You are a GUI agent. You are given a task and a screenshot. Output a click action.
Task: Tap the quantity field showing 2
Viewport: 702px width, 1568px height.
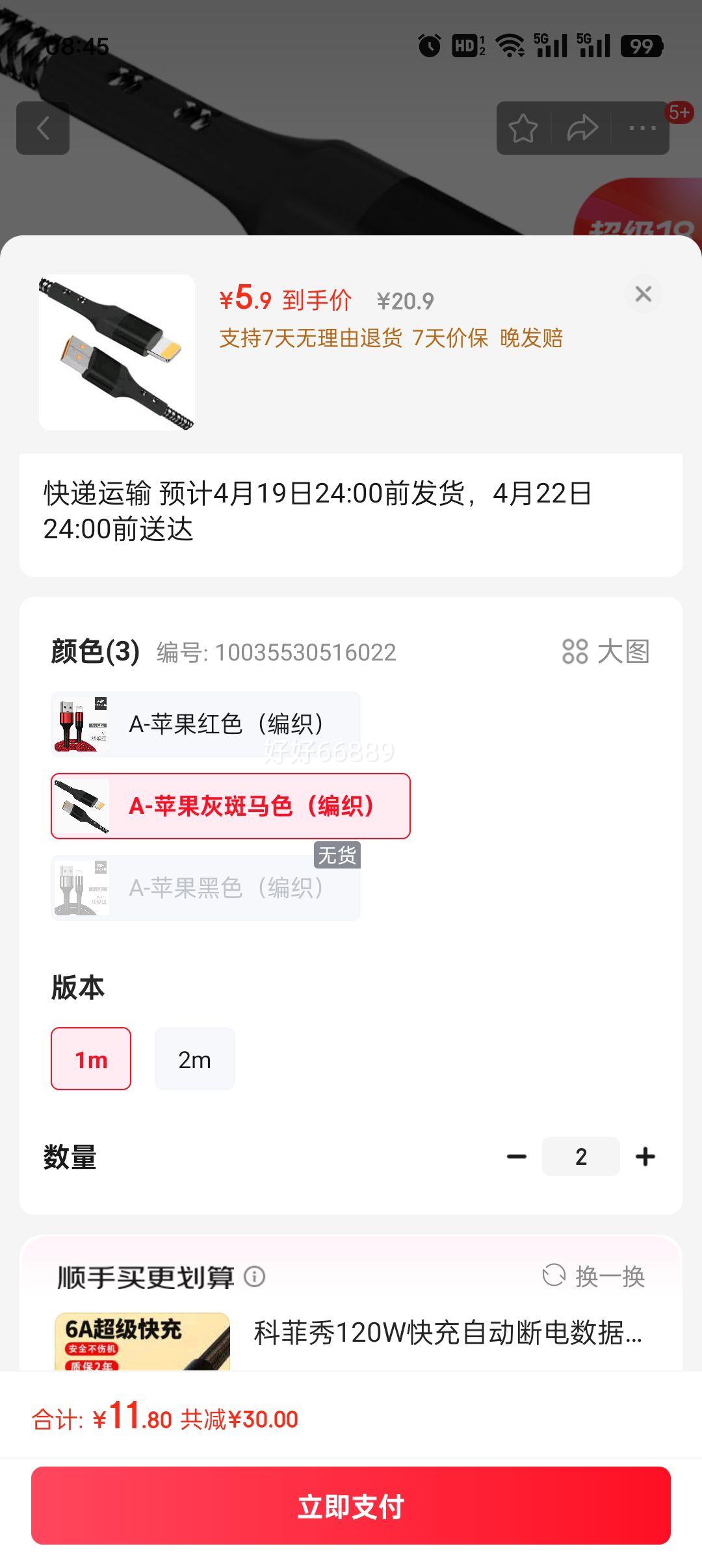[x=580, y=1156]
